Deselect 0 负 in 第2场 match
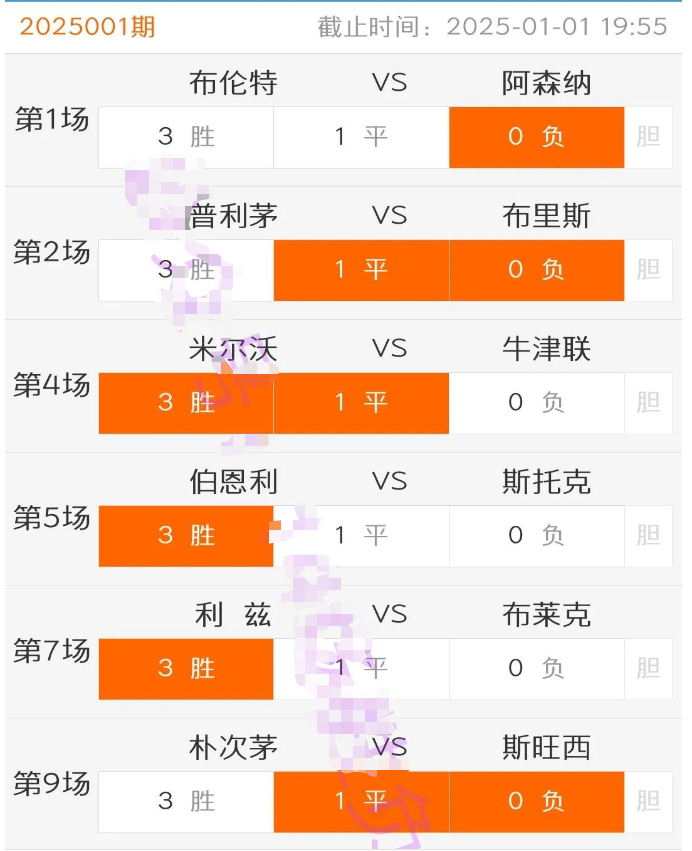Screen dimensions: 692x851 (536, 270)
